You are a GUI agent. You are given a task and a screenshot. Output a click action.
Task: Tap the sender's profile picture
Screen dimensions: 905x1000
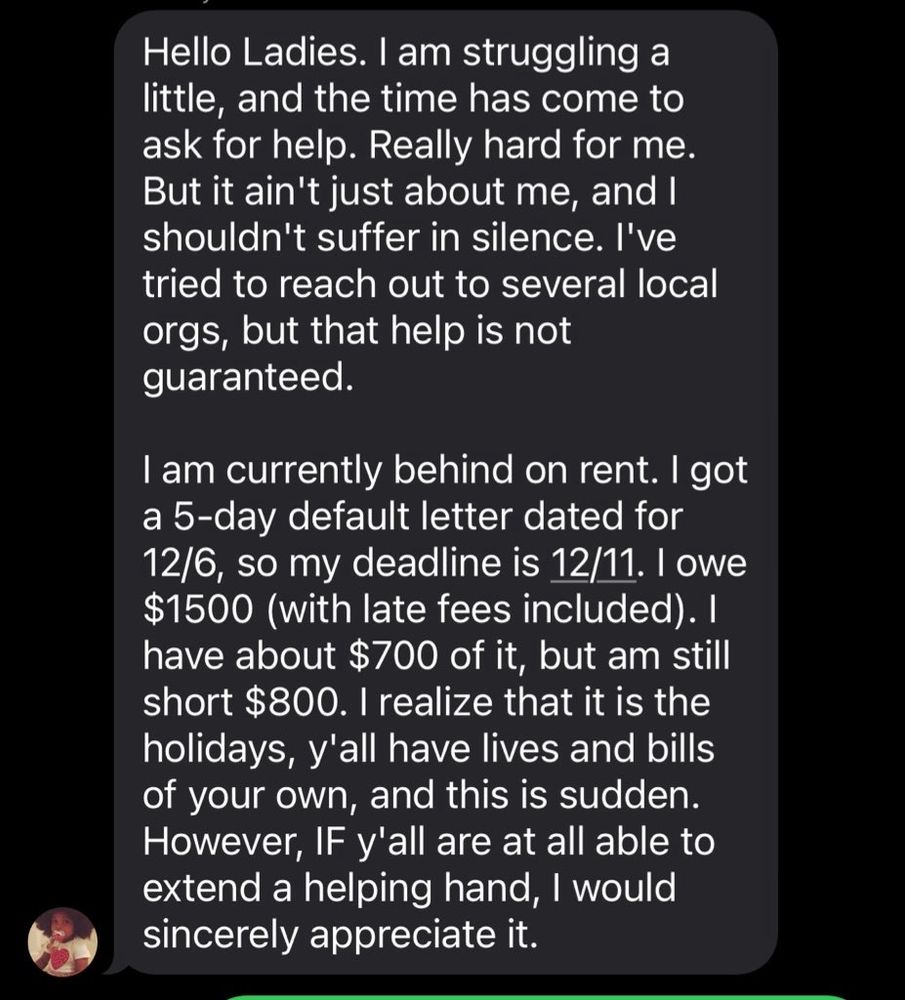63,942
